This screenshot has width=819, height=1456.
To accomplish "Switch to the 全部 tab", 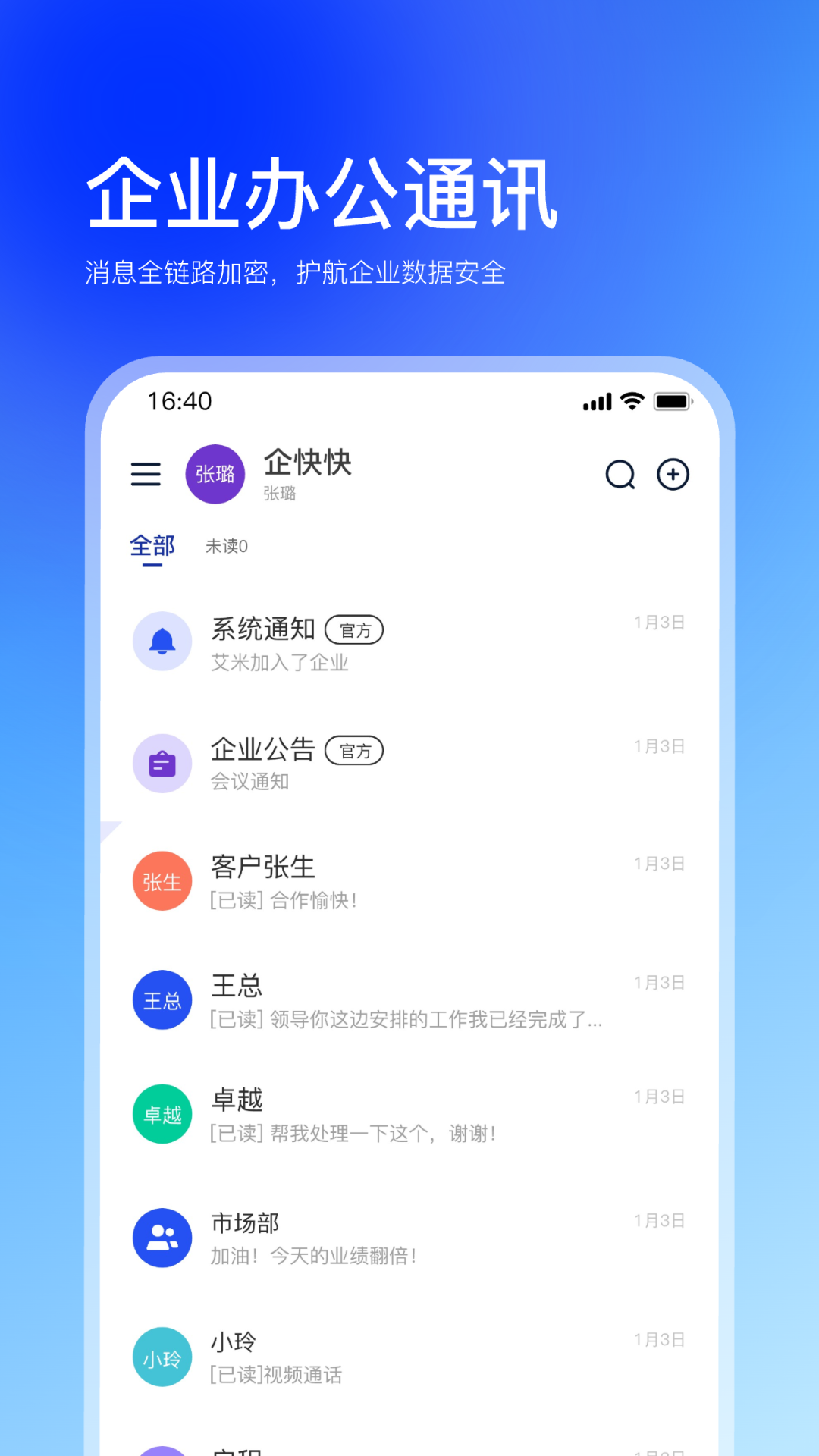I will 152,544.
